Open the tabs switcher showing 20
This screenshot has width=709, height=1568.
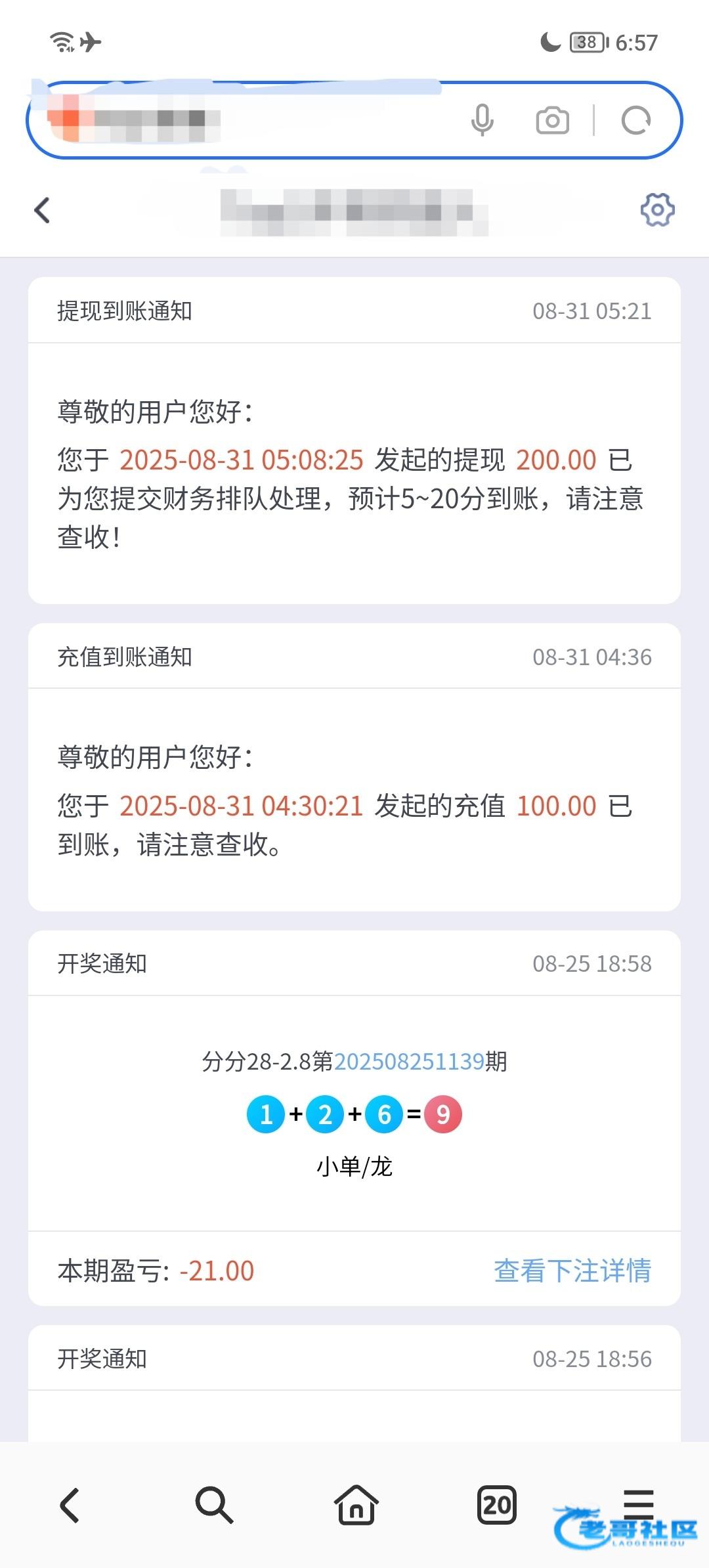(496, 1505)
